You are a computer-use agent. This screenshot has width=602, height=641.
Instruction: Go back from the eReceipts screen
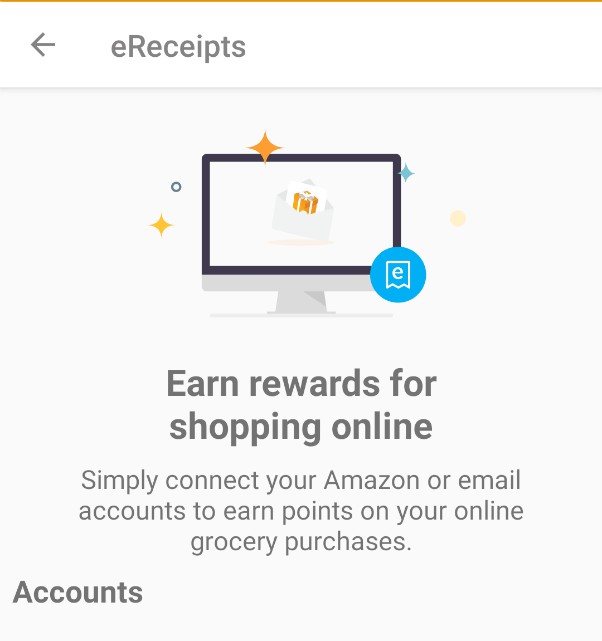coord(43,45)
